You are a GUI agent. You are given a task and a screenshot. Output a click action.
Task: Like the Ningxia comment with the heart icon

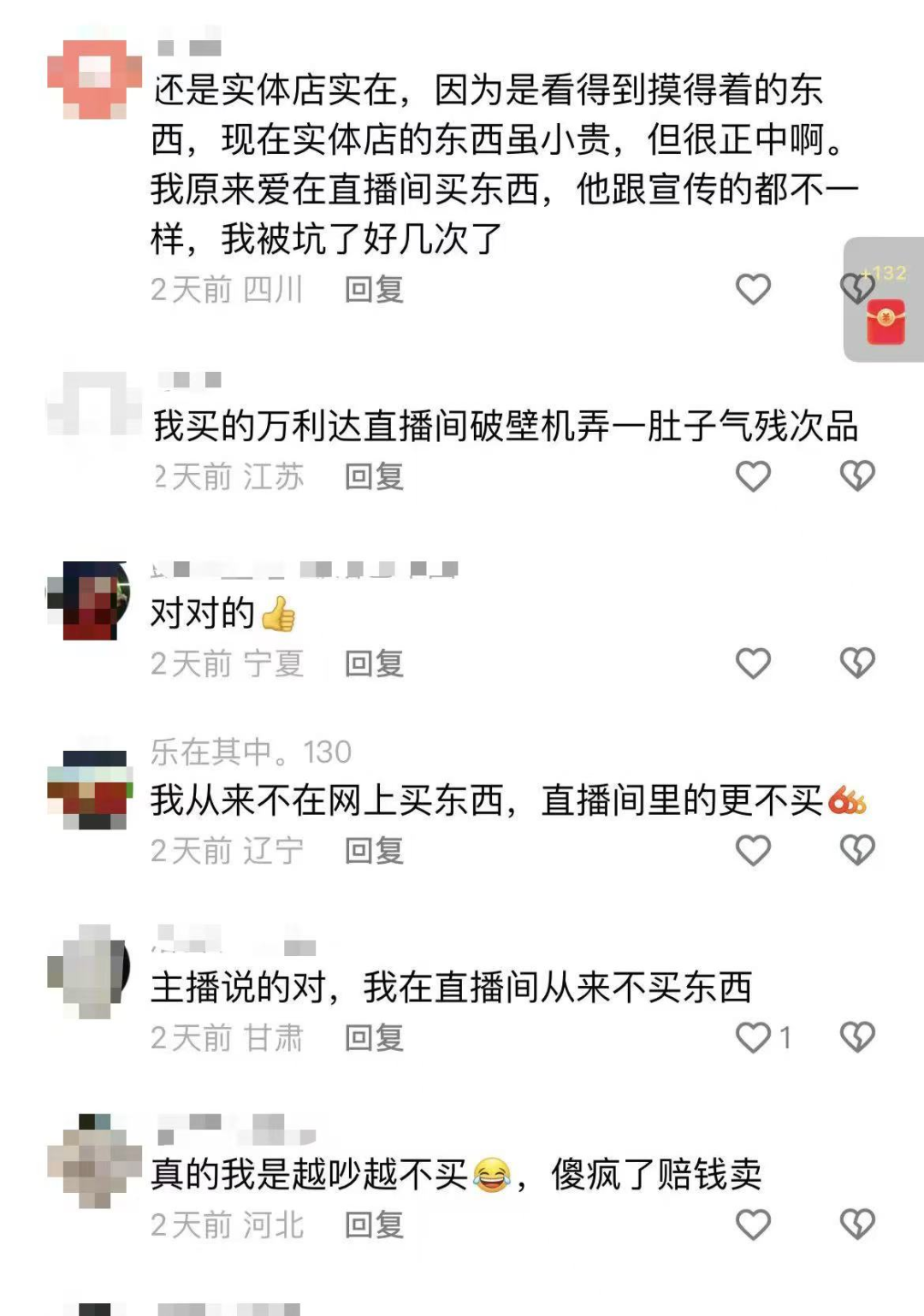click(752, 662)
